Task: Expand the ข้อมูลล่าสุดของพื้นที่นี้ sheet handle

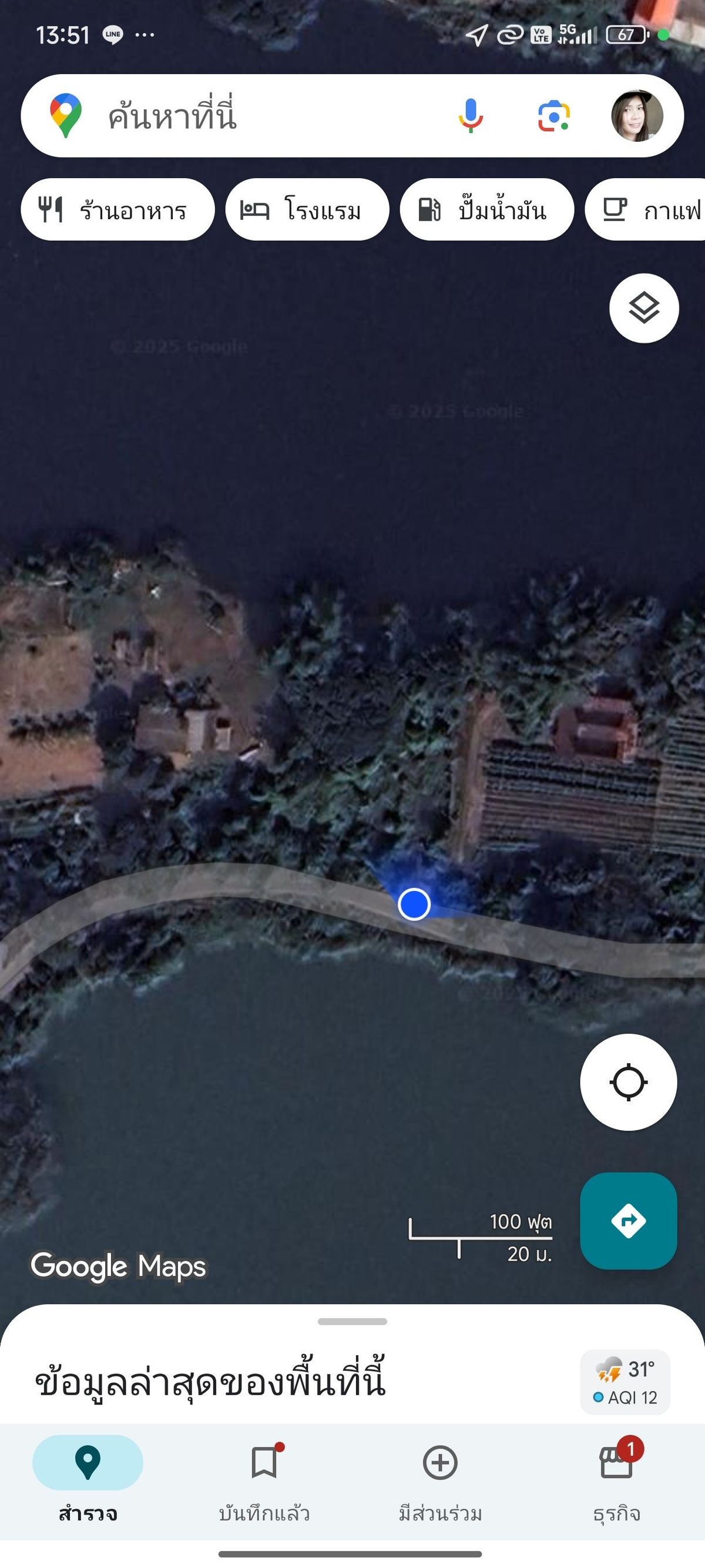Action: point(352,1322)
